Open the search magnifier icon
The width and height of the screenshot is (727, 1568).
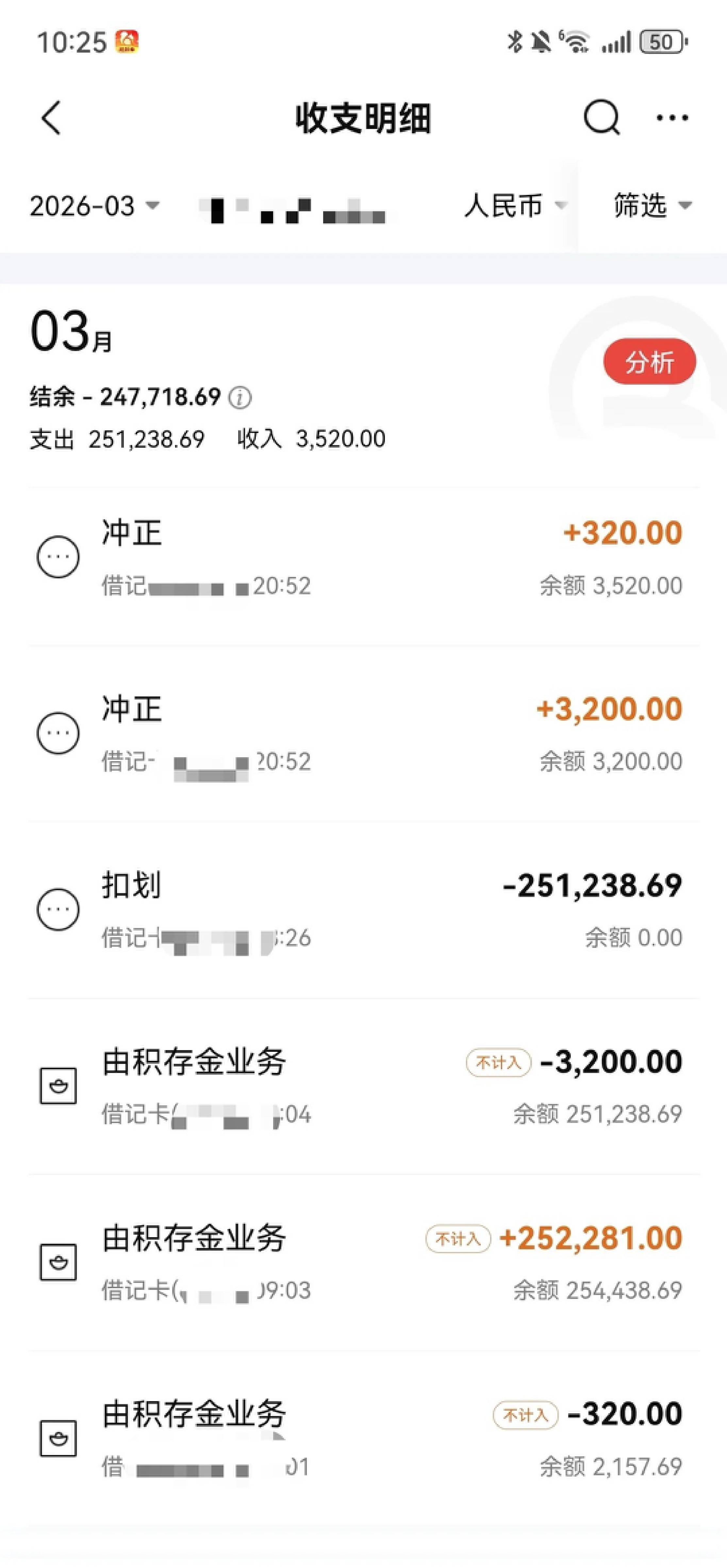click(x=602, y=117)
